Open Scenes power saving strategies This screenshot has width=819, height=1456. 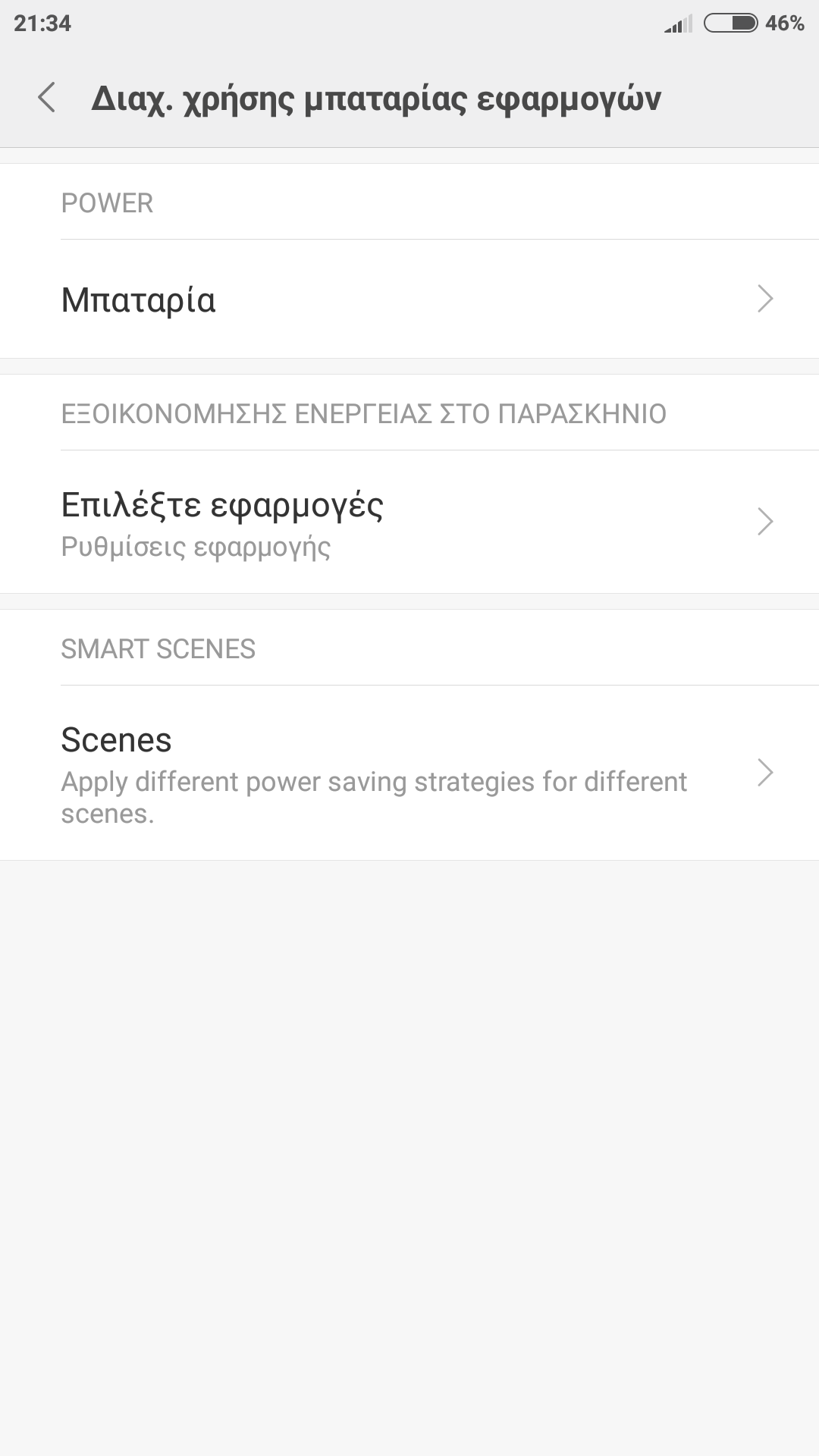409,773
